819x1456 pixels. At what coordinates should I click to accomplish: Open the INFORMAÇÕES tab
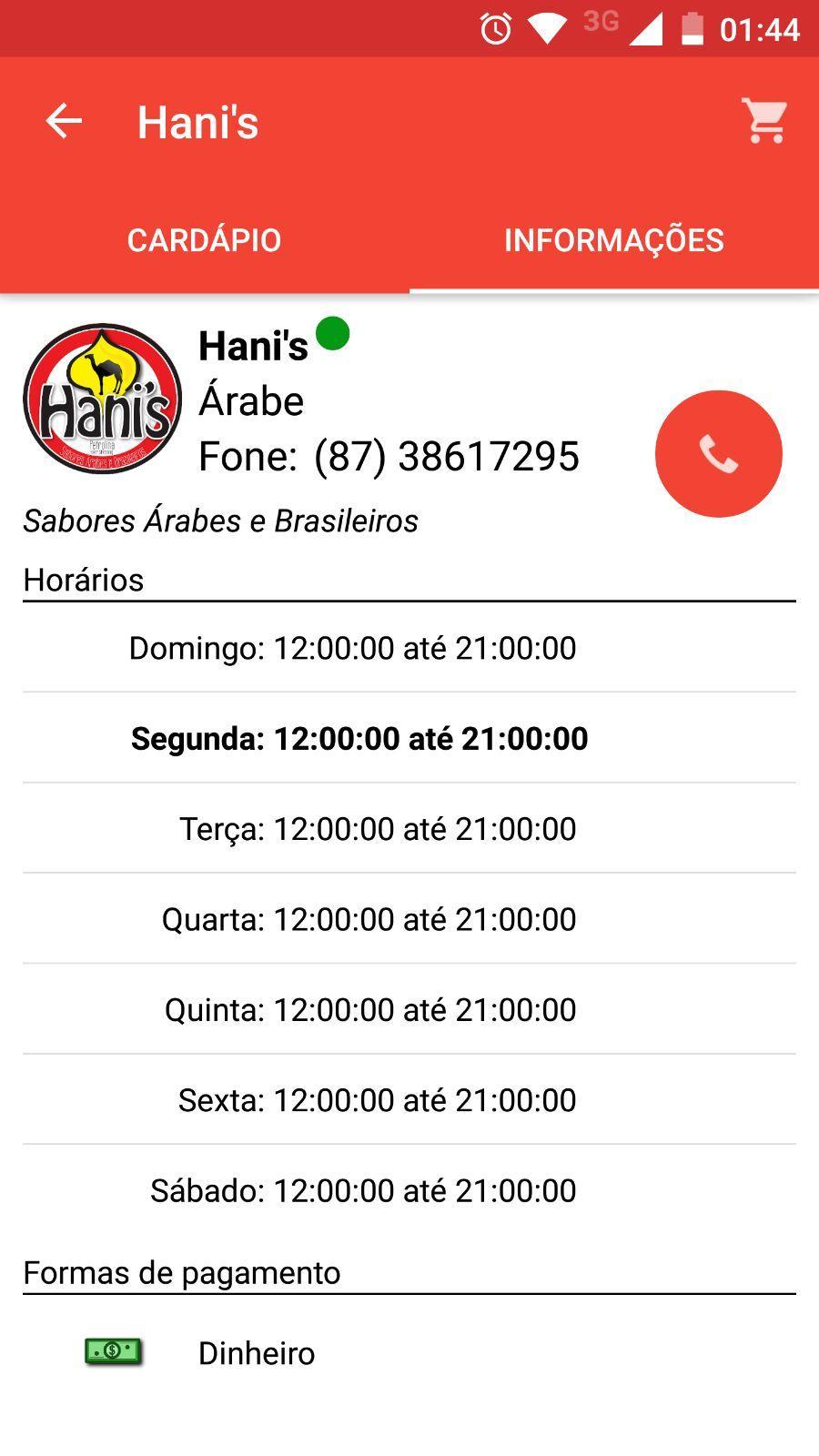613,239
